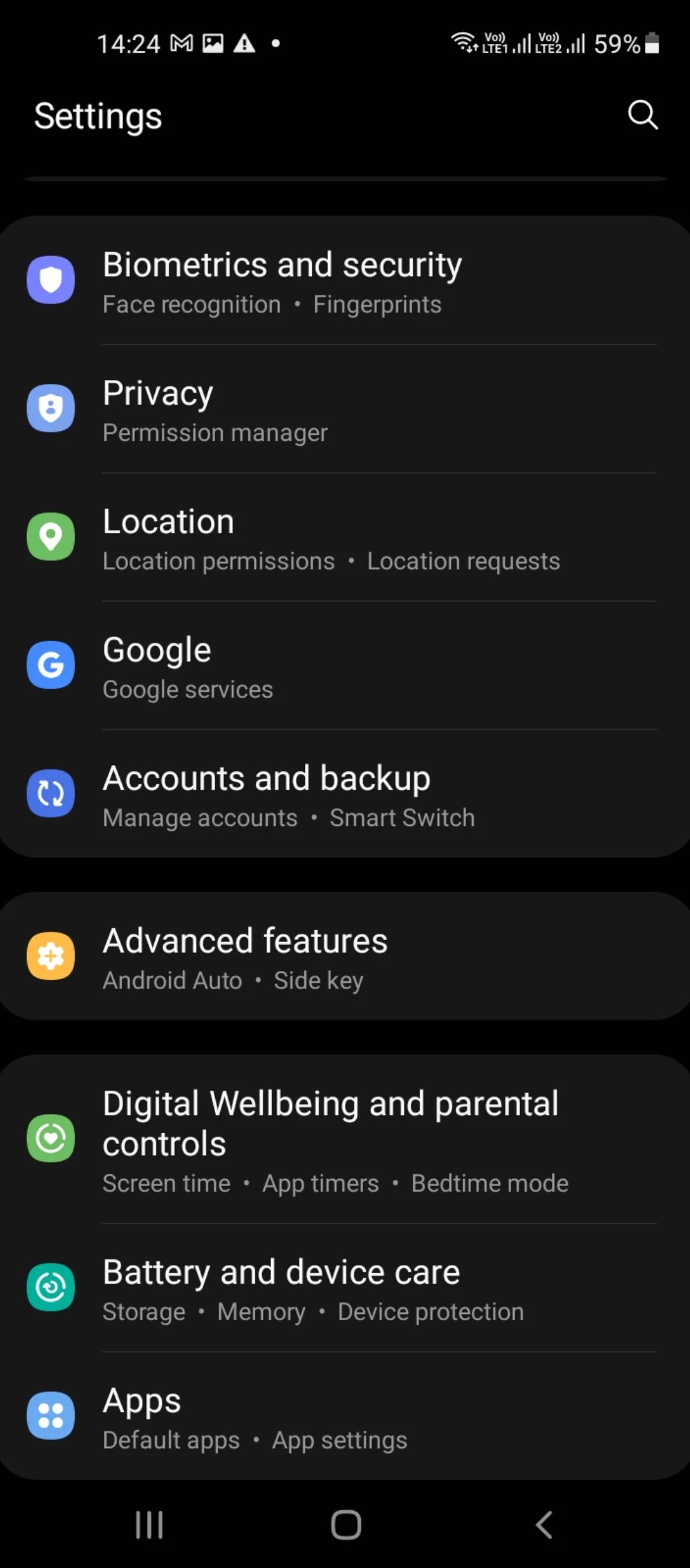Open Face recognition settings

191,304
